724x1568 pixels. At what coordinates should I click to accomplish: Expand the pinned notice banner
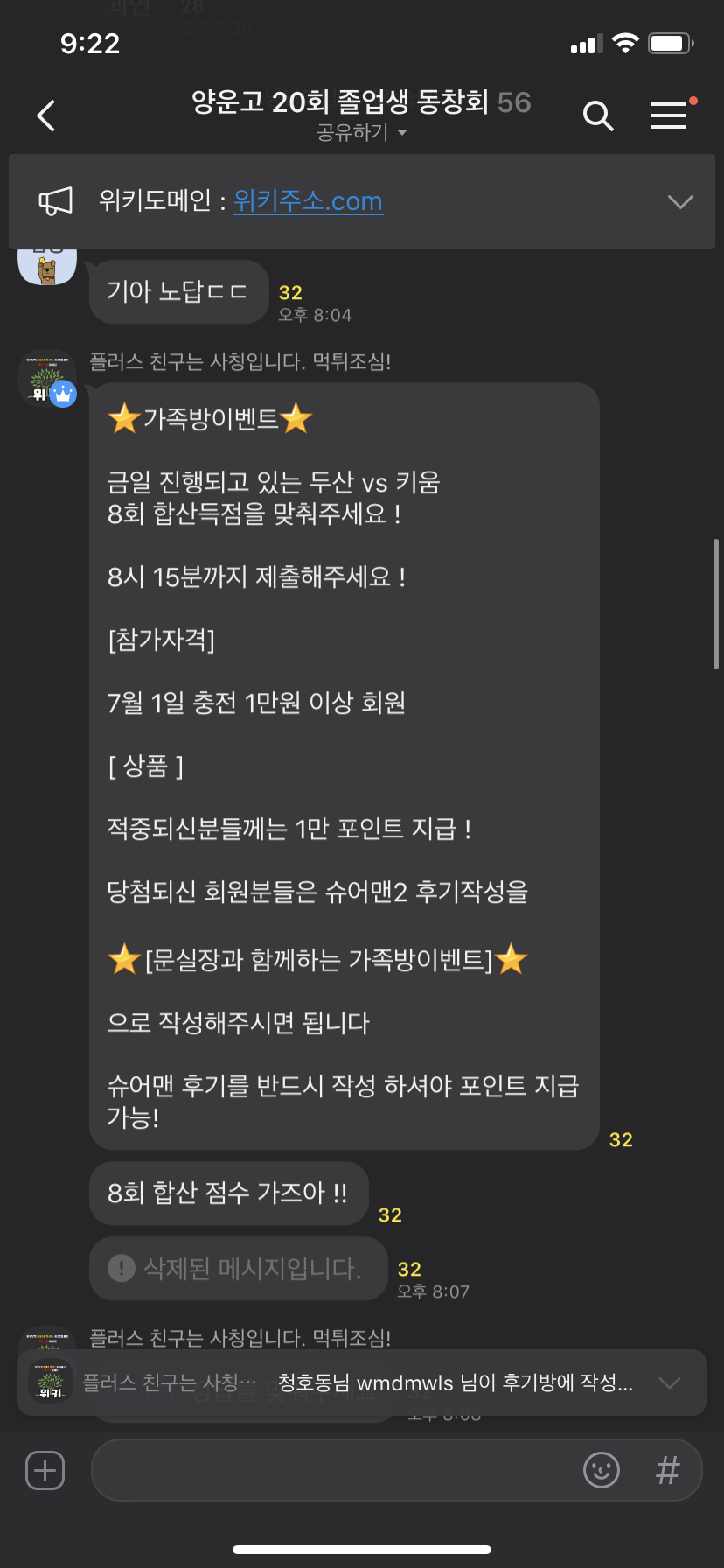679,202
